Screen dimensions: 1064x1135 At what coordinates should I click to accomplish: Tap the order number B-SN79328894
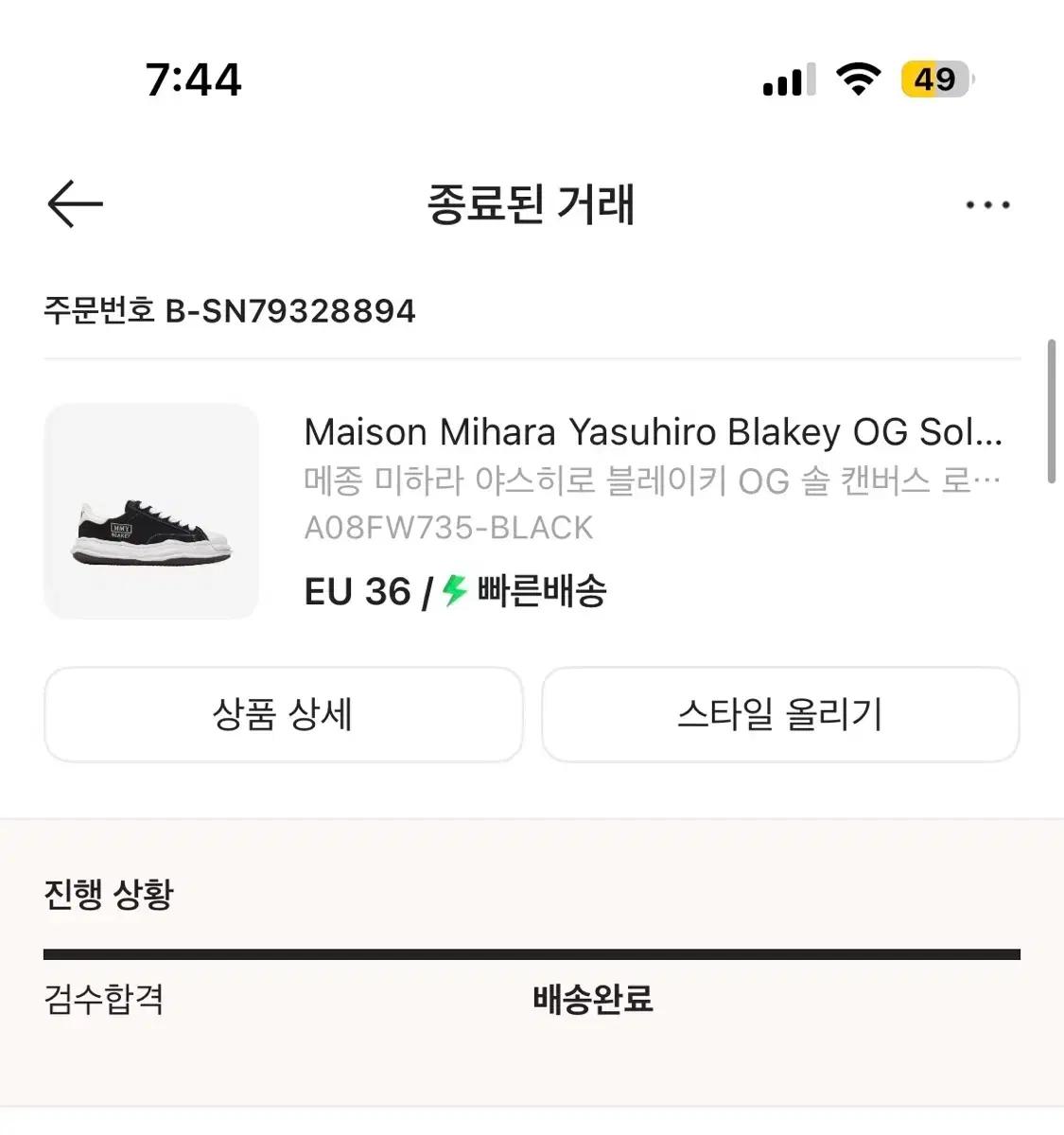click(230, 310)
